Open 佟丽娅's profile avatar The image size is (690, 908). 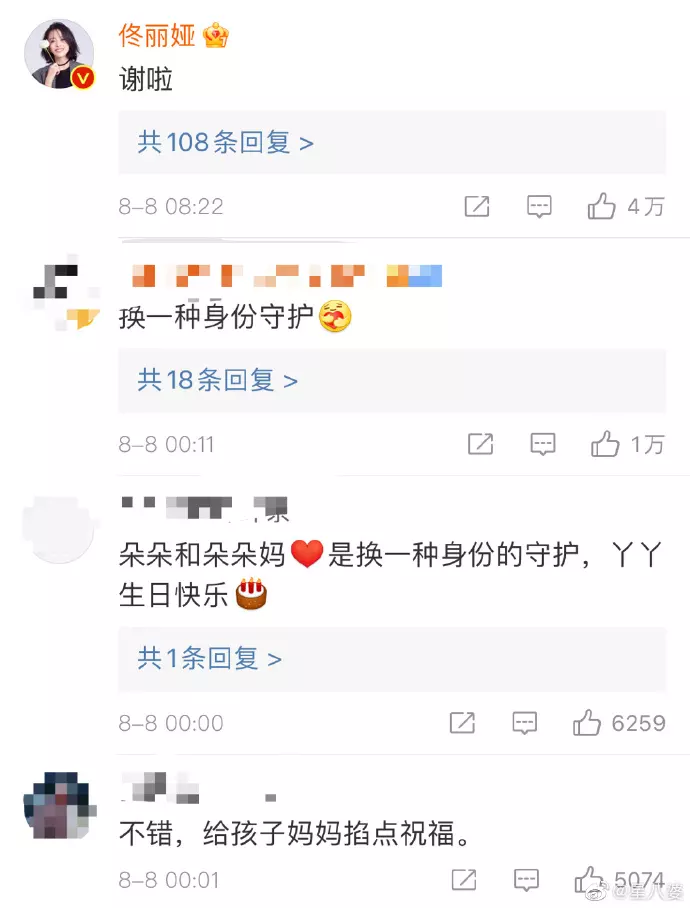pyautogui.click(x=58, y=54)
